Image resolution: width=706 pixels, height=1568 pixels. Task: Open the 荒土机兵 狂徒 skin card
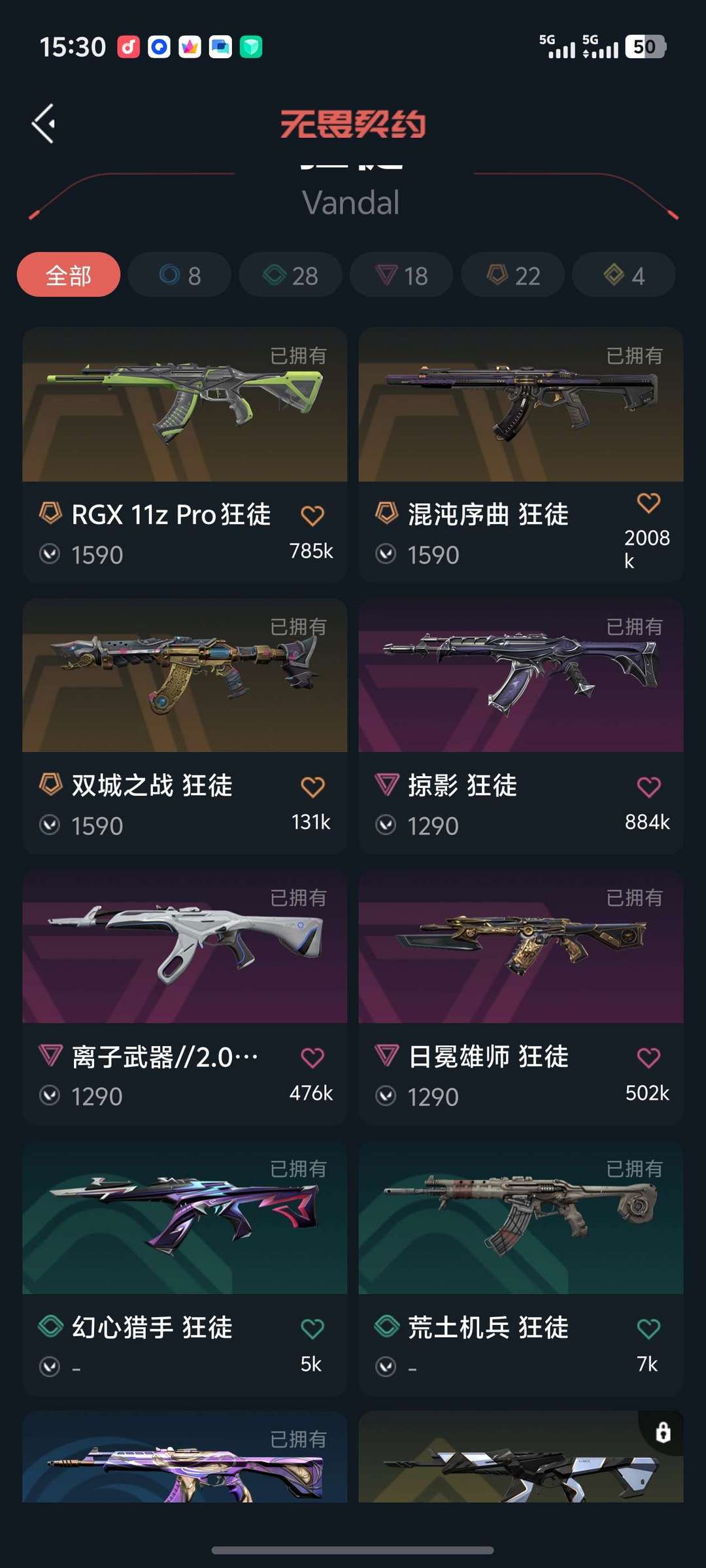pyautogui.click(x=521, y=1268)
